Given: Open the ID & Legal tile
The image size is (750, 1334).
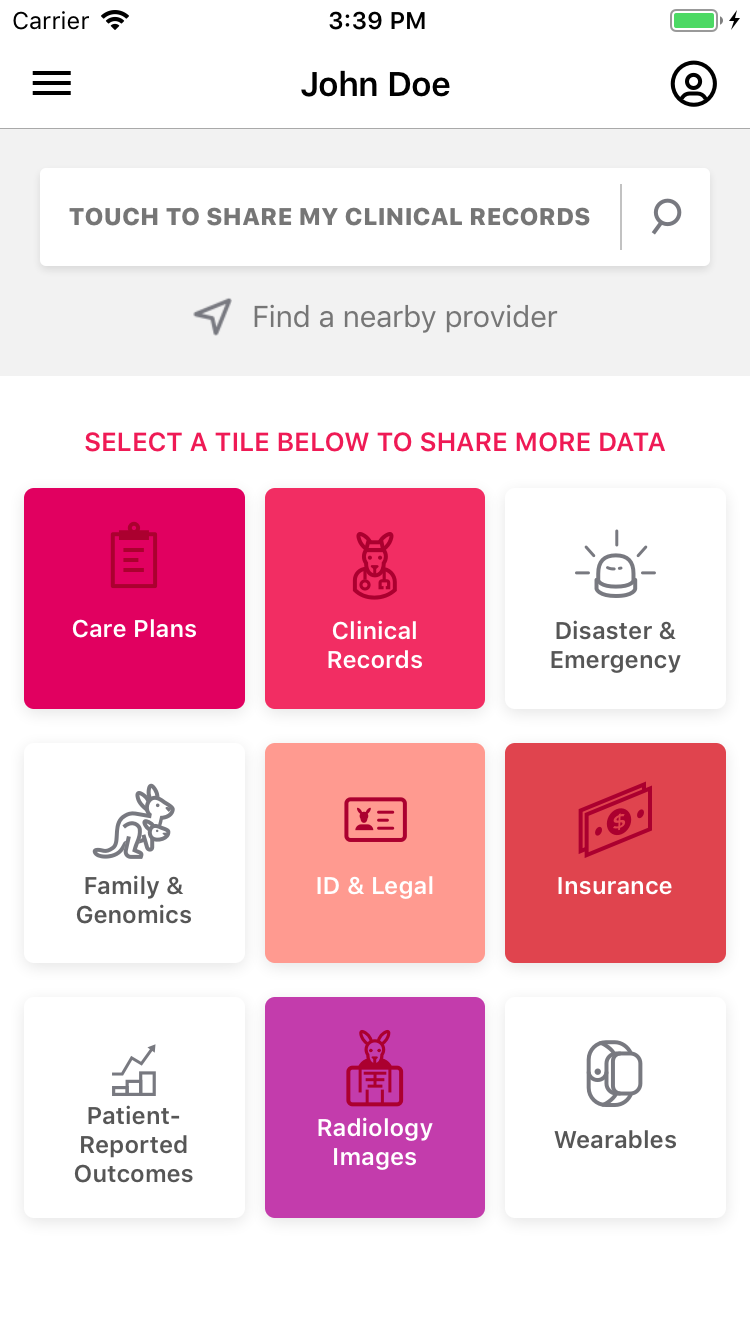Looking at the screenshot, I should (x=375, y=853).
